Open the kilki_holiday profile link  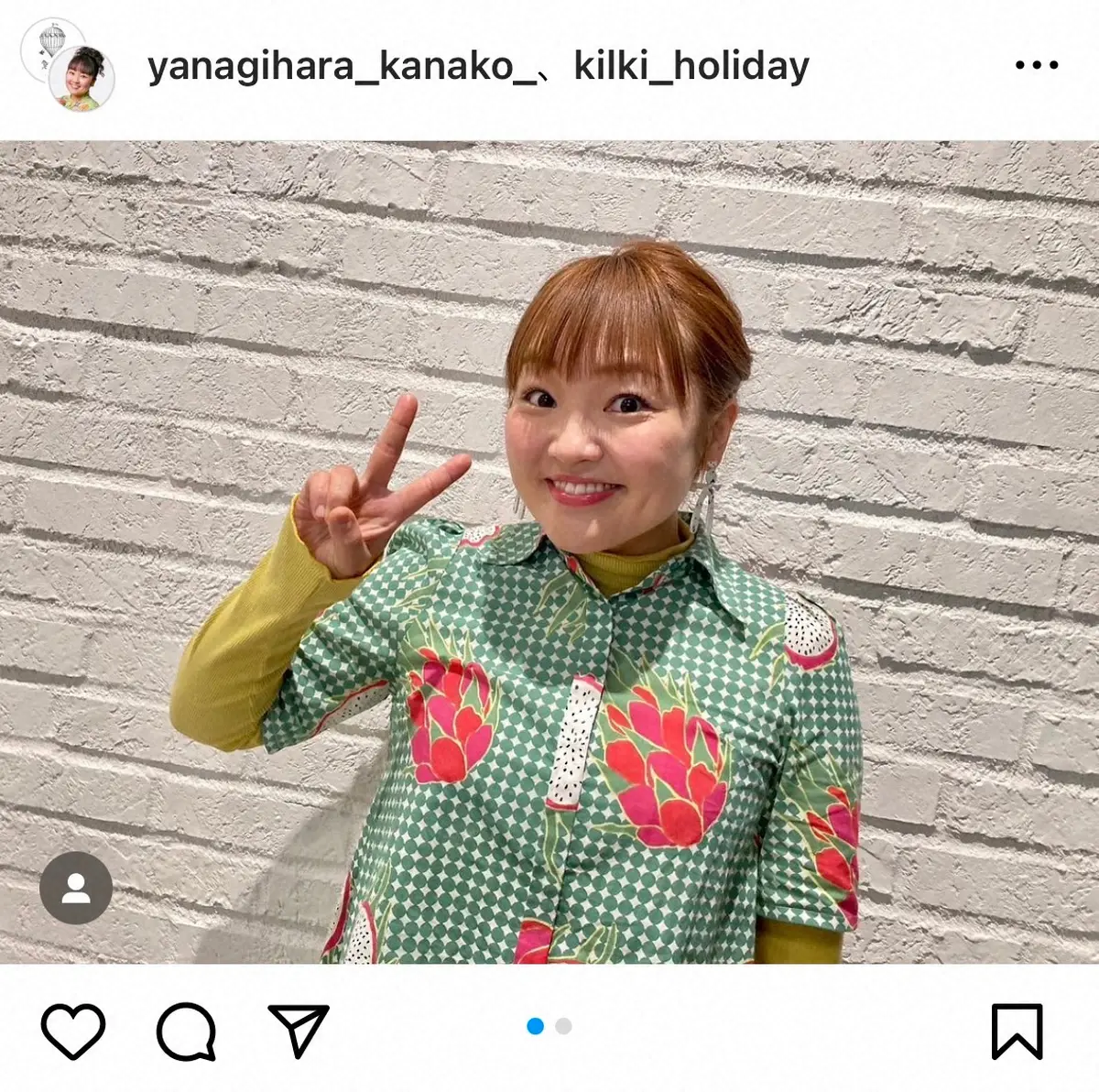tap(691, 66)
